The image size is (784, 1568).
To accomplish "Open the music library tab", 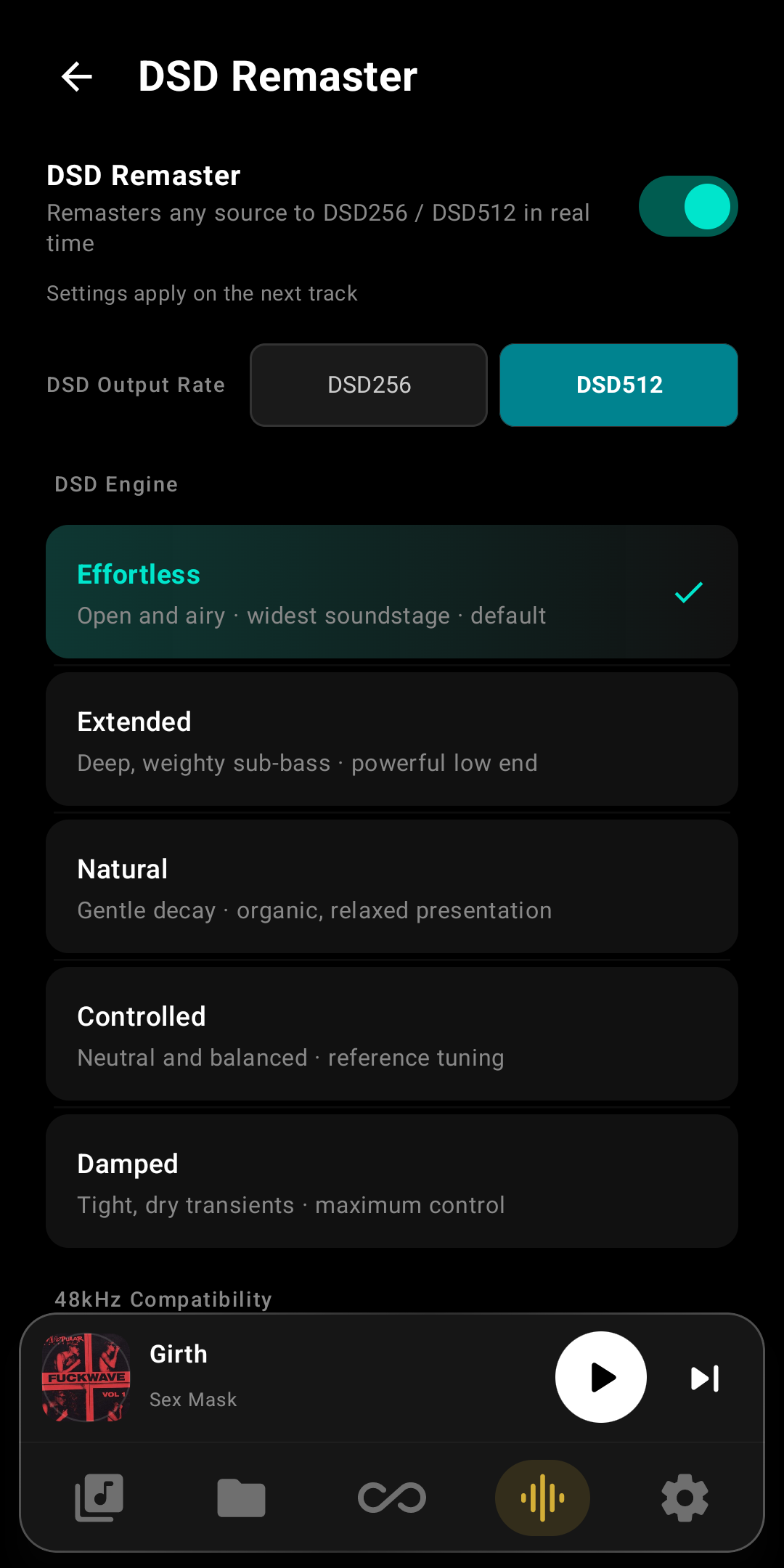I will coord(99,1498).
